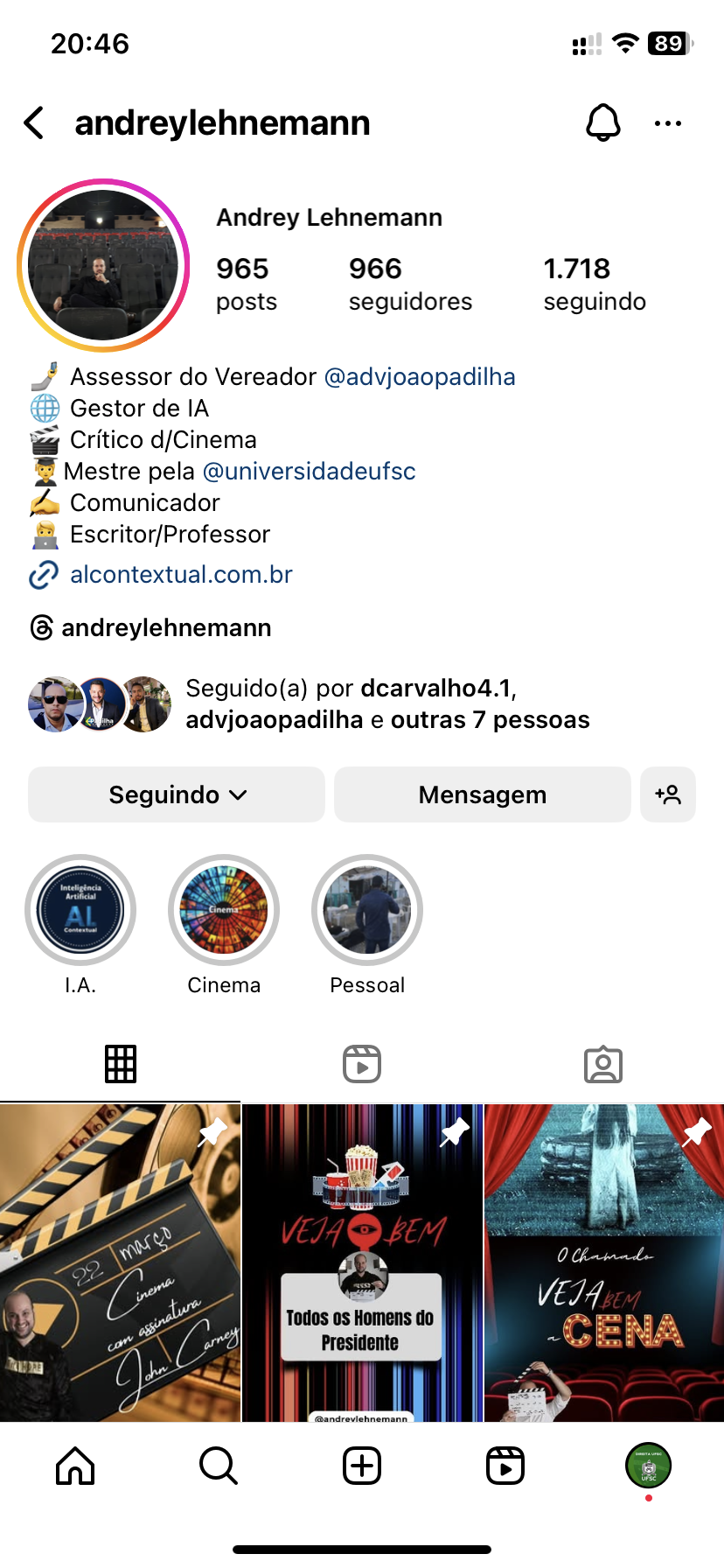Open the pinned Todos os Homens do Presidente post
724x1568 pixels.
tap(362, 1262)
